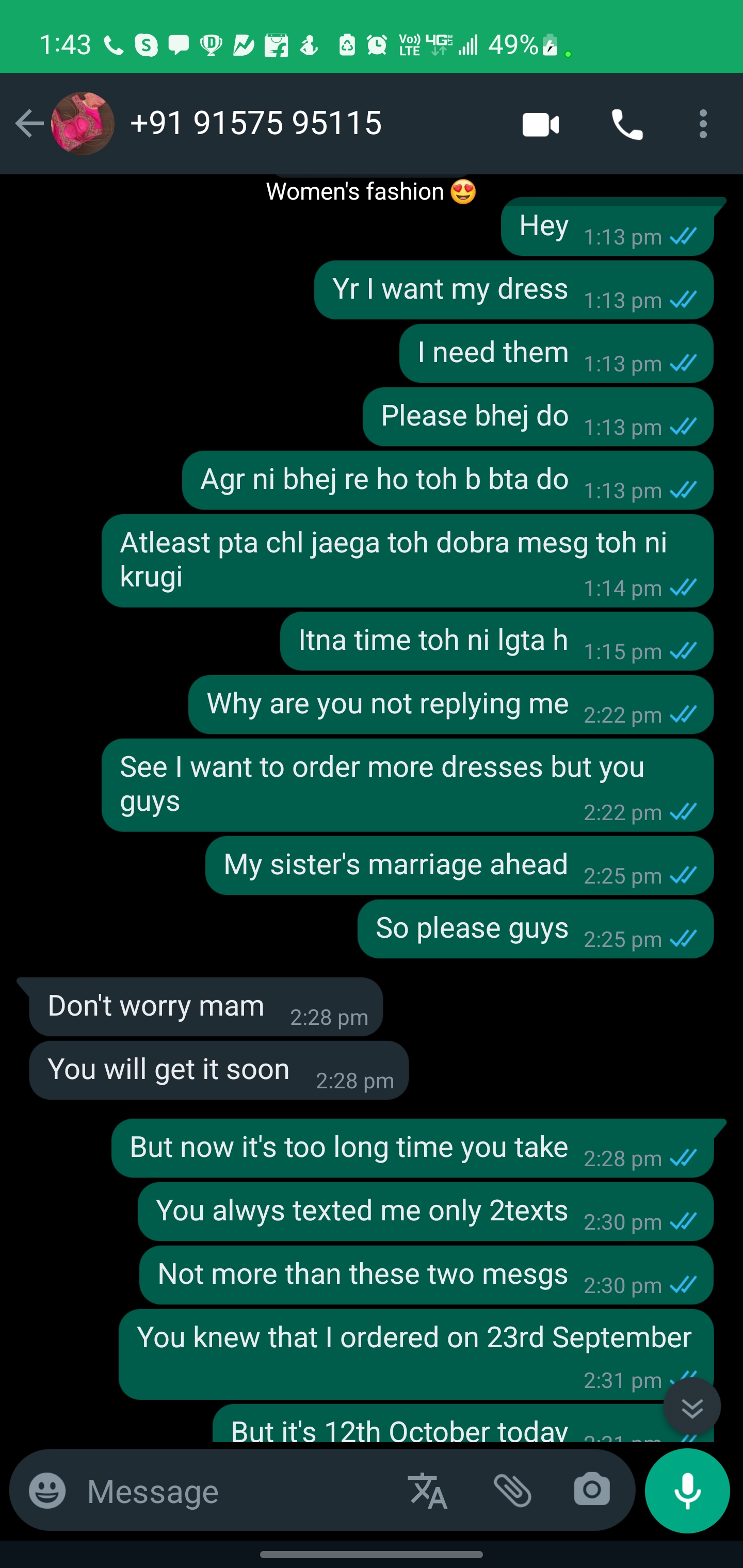743x1568 pixels.
Task: Start a video call
Action: point(540,125)
